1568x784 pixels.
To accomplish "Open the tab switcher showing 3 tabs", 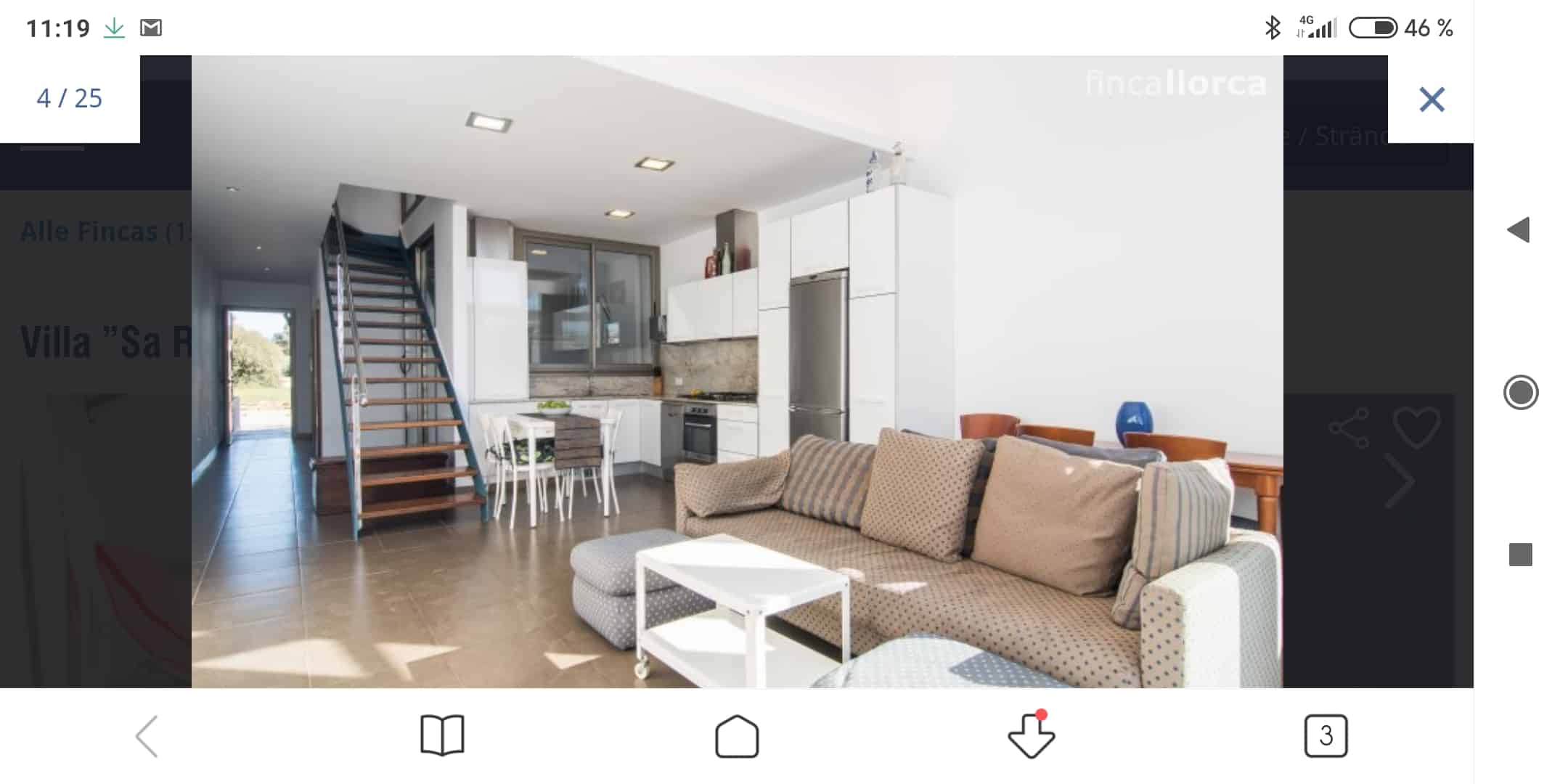I will (1326, 736).
